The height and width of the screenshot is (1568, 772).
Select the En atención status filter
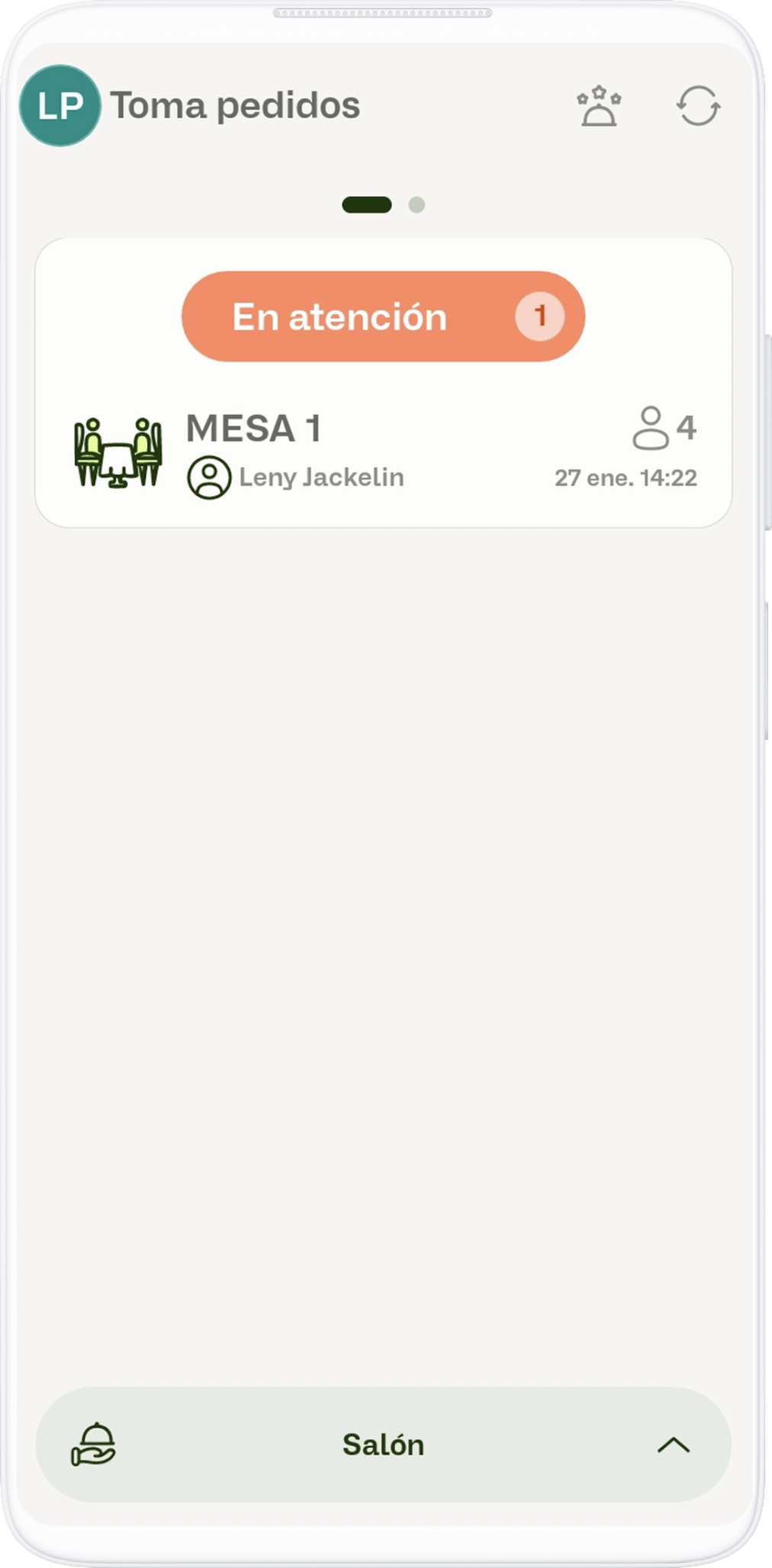click(x=383, y=316)
